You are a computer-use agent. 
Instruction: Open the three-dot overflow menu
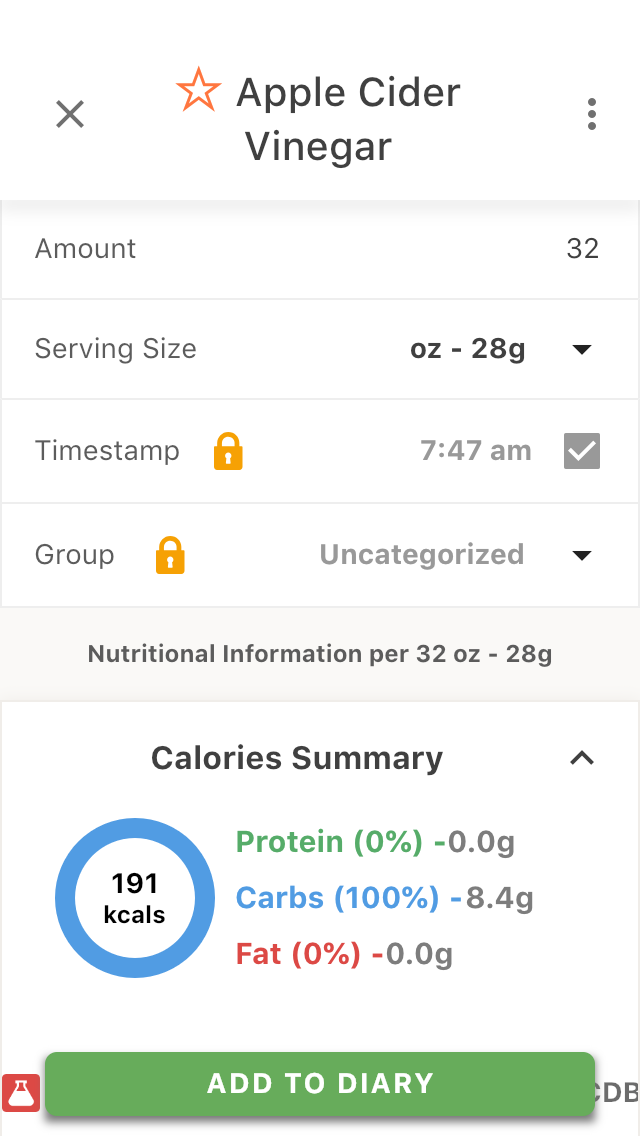(x=592, y=114)
